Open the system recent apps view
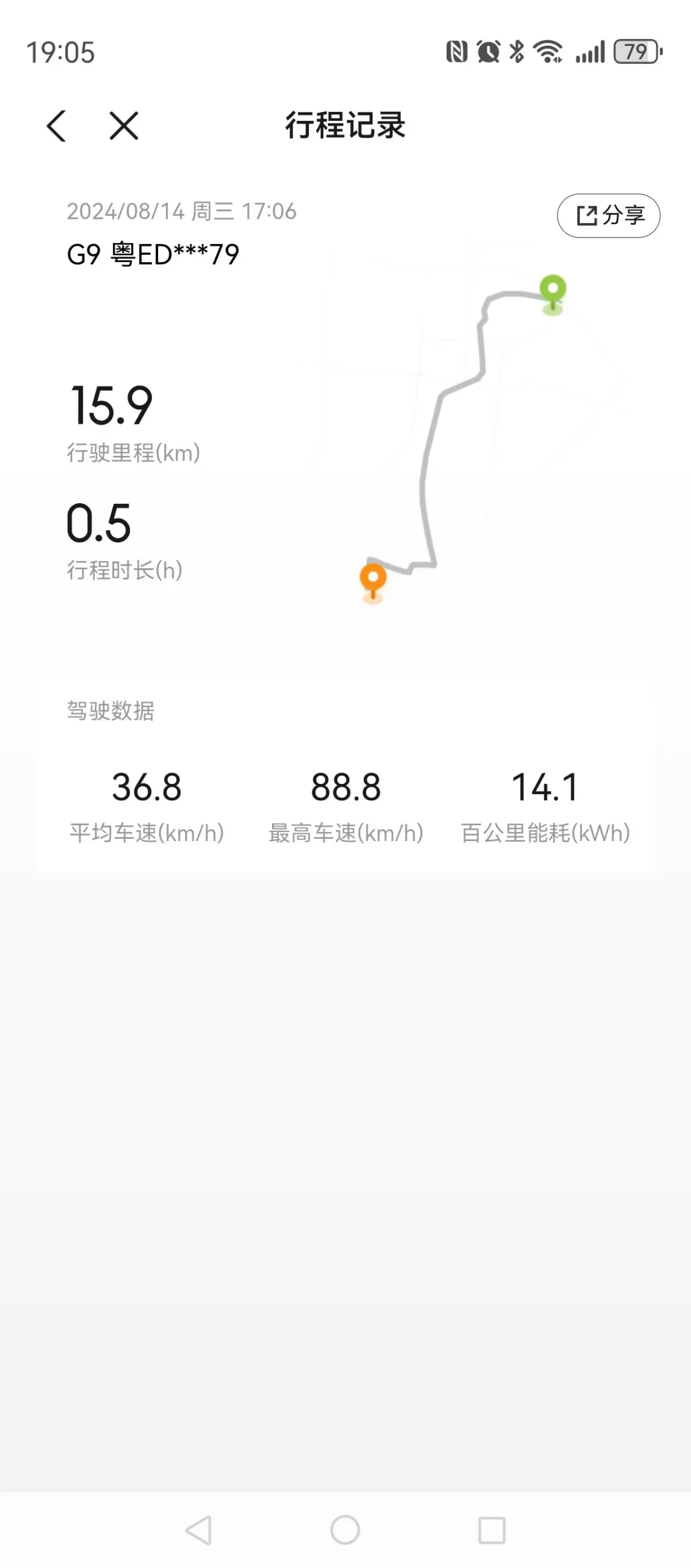The width and height of the screenshot is (691, 1568). pyautogui.click(x=492, y=1530)
